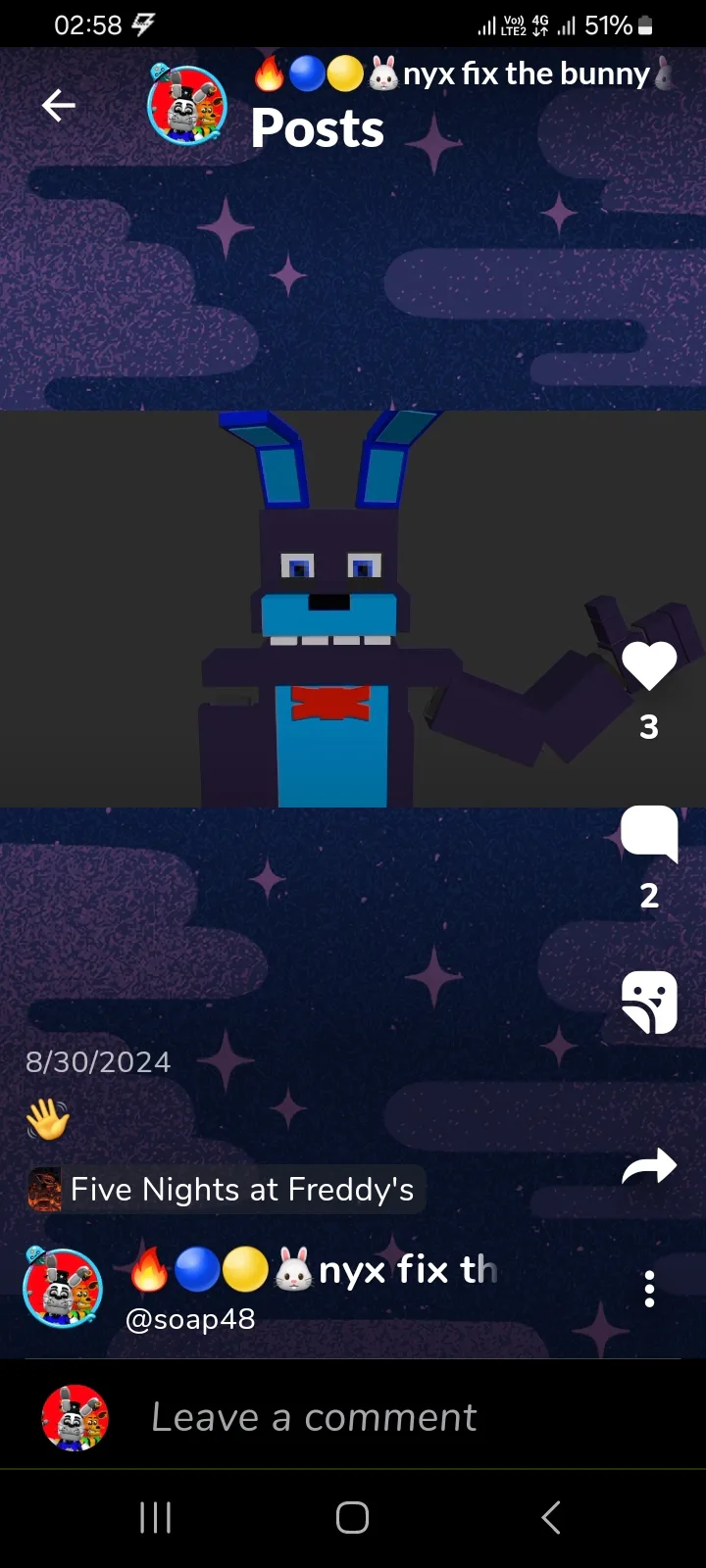Open the profile avatar in the header
The image size is (706, 1568).
point(186,105)
